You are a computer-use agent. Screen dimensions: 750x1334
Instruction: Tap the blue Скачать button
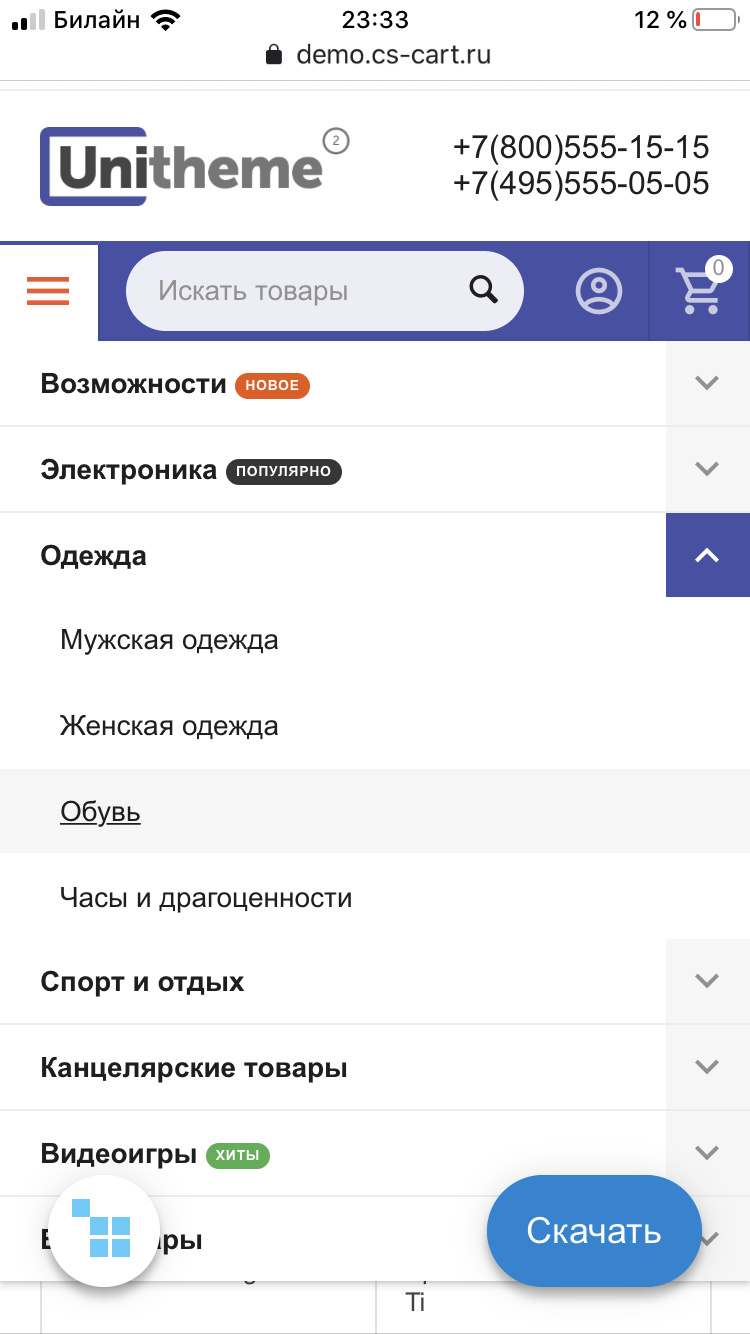(x=594, y=1230)
